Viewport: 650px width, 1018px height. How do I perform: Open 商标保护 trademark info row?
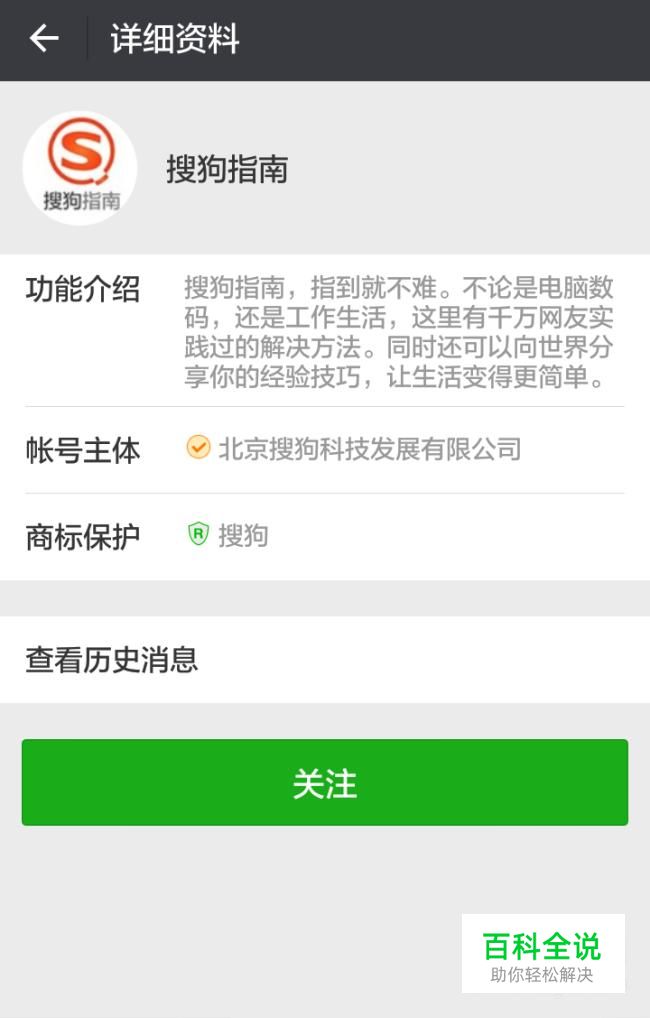pos(325,536)
